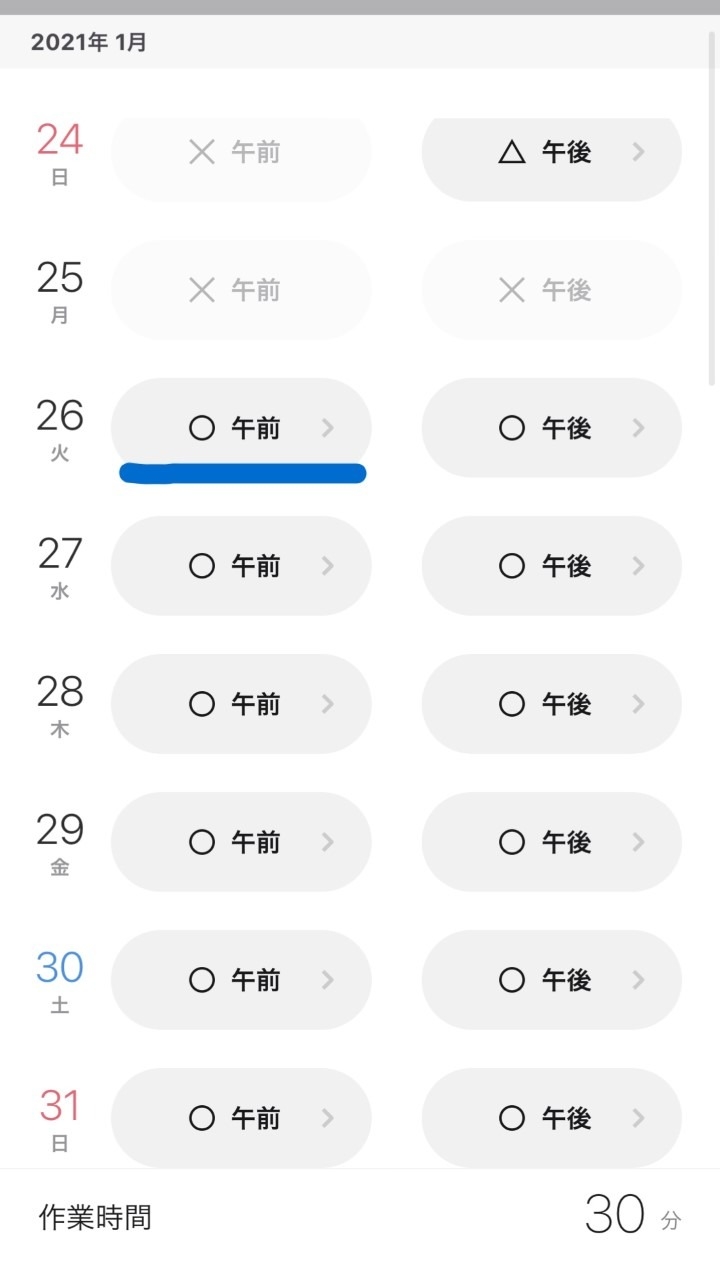Select 午後 on Thursday the 28th
Screen dimensions: 720x1280
tap(552, 704)
